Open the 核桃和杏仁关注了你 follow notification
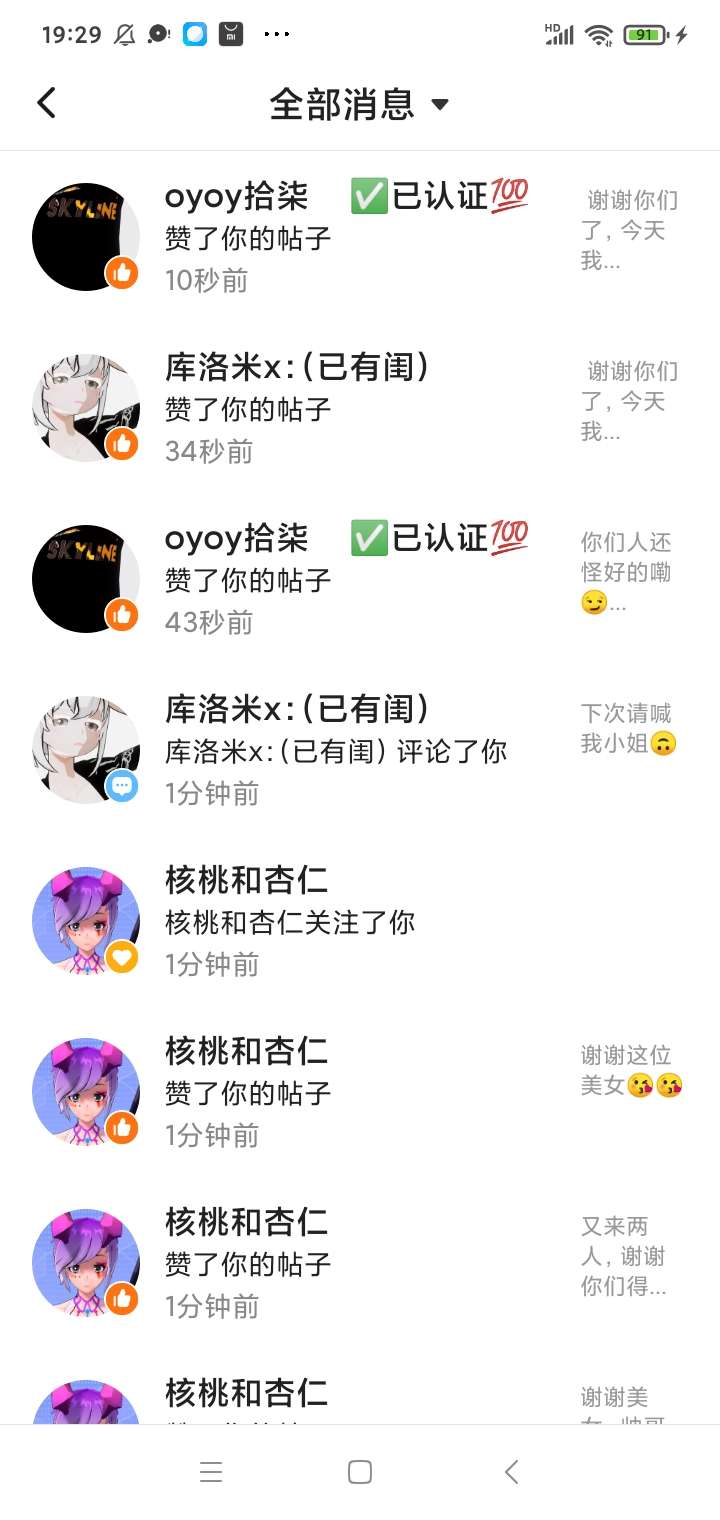This screenshot has height=1520, width=720. (360, 922)
